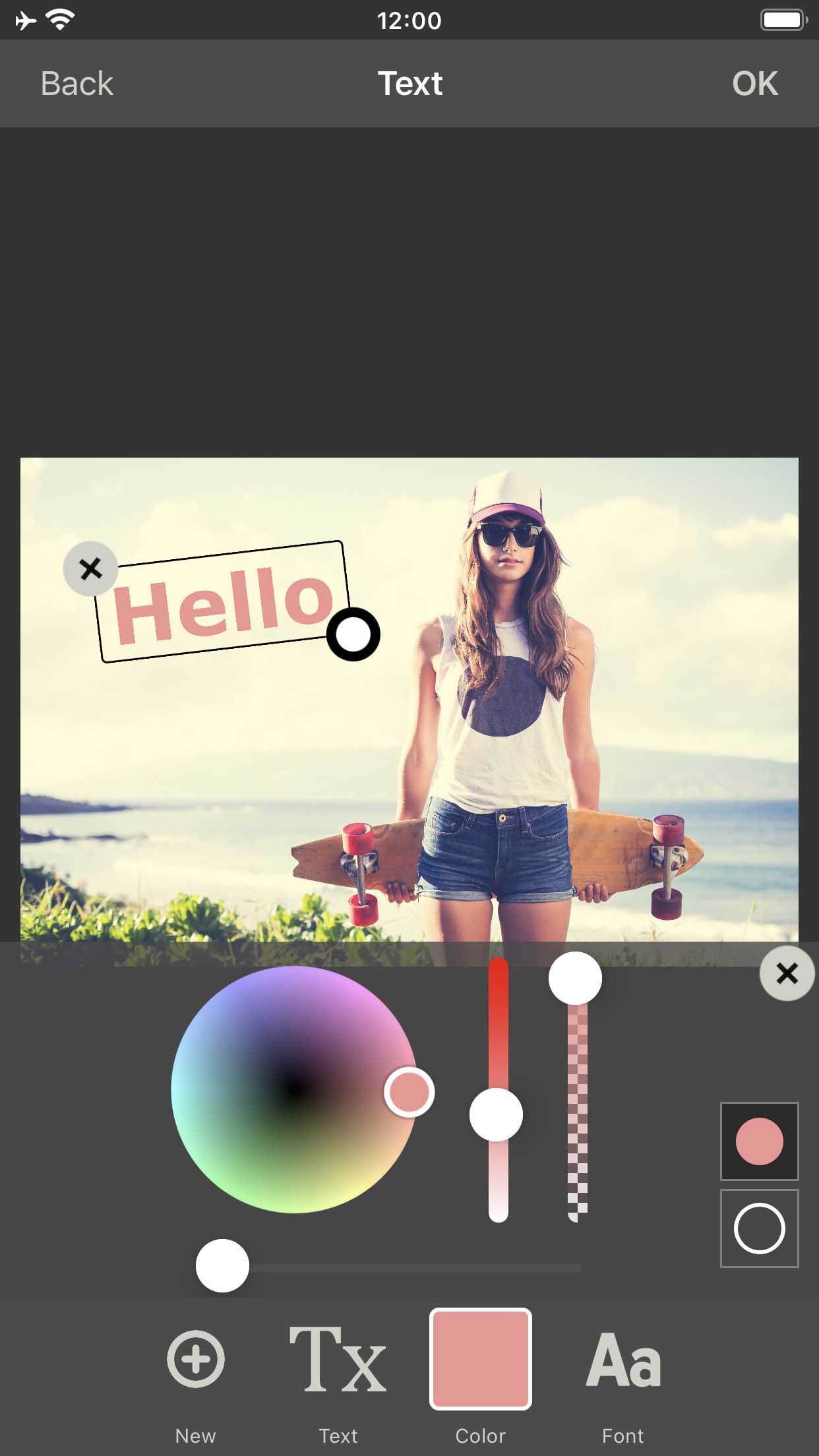Tap the color wheel hue selector knob
The image size is (819, 1456).
click(409, 1092)
